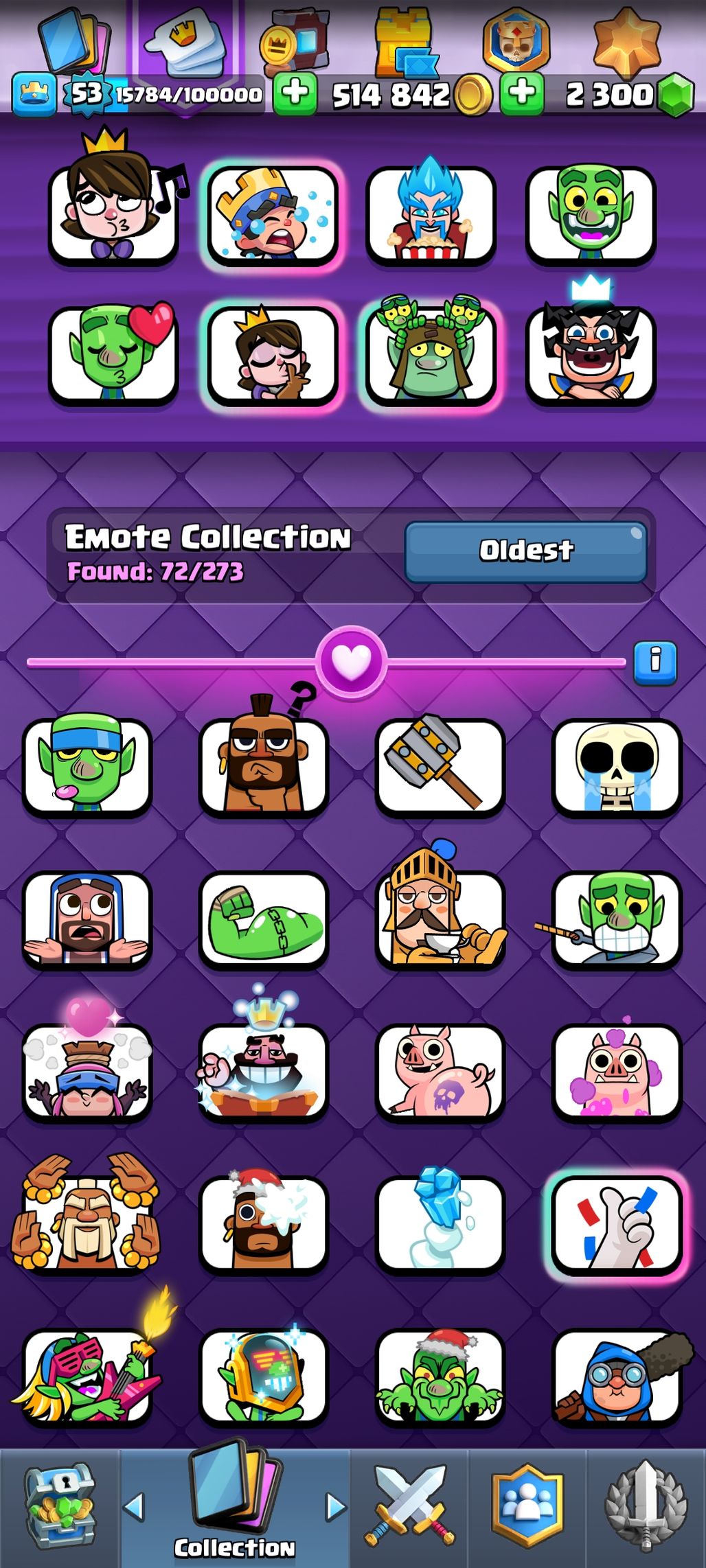Screen dimensions: 706x1568
Task: Change sort order with Oldest button
Action: 525,551
